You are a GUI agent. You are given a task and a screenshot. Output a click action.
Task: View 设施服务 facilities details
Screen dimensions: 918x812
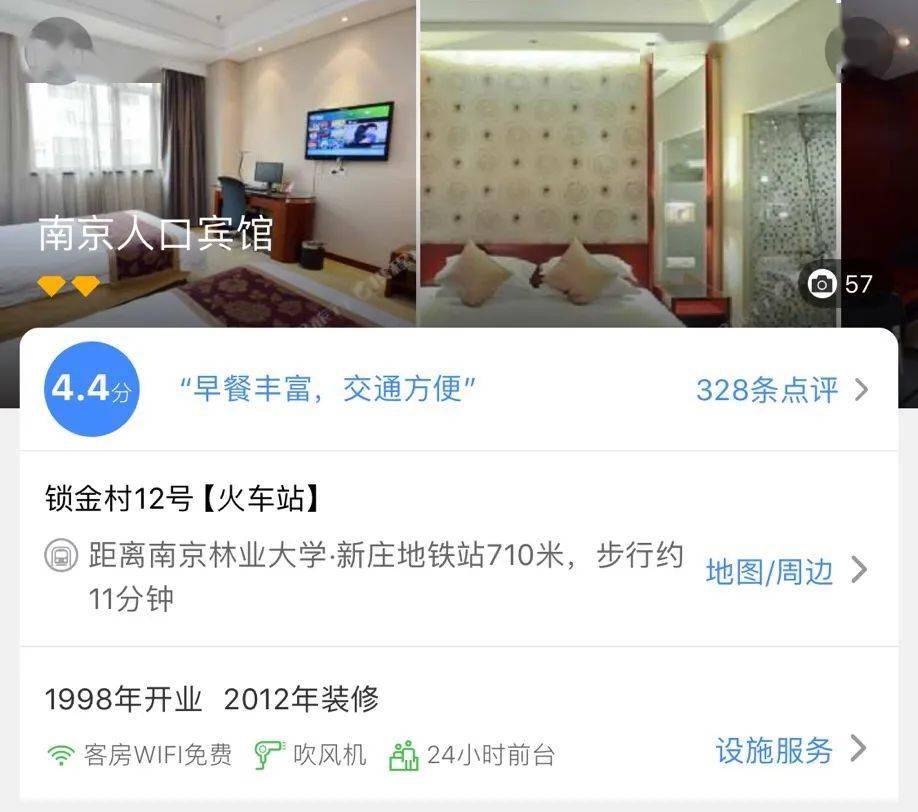790,750
